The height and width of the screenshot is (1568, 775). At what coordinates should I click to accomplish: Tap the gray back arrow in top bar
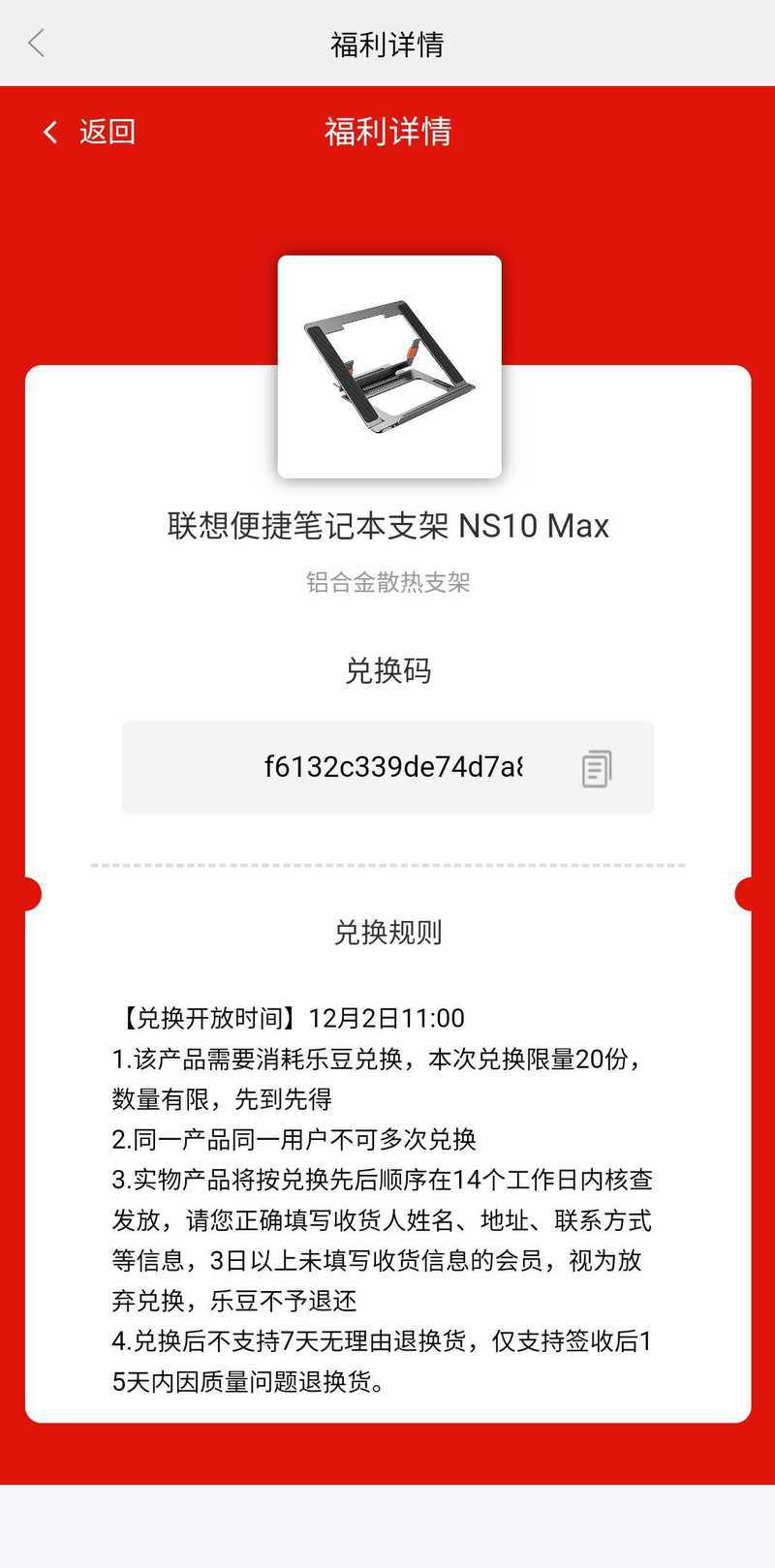[x=37, y=43]
